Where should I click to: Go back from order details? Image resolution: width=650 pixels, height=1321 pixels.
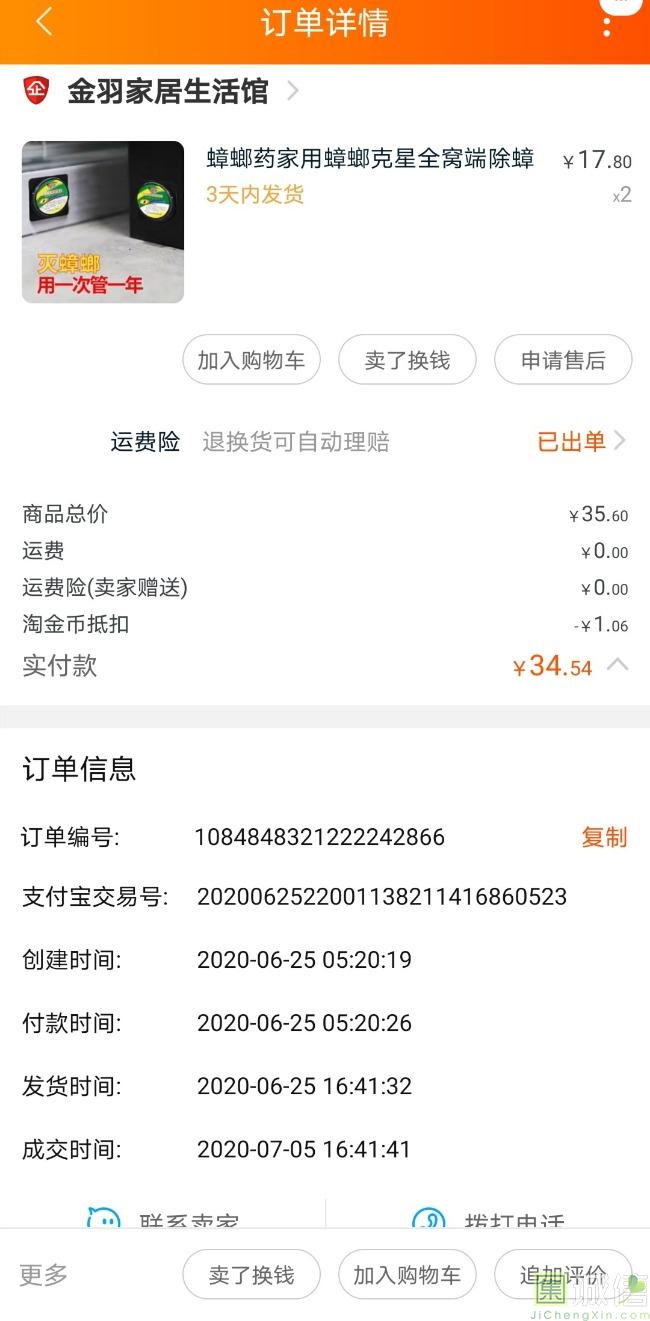[44, 22]
